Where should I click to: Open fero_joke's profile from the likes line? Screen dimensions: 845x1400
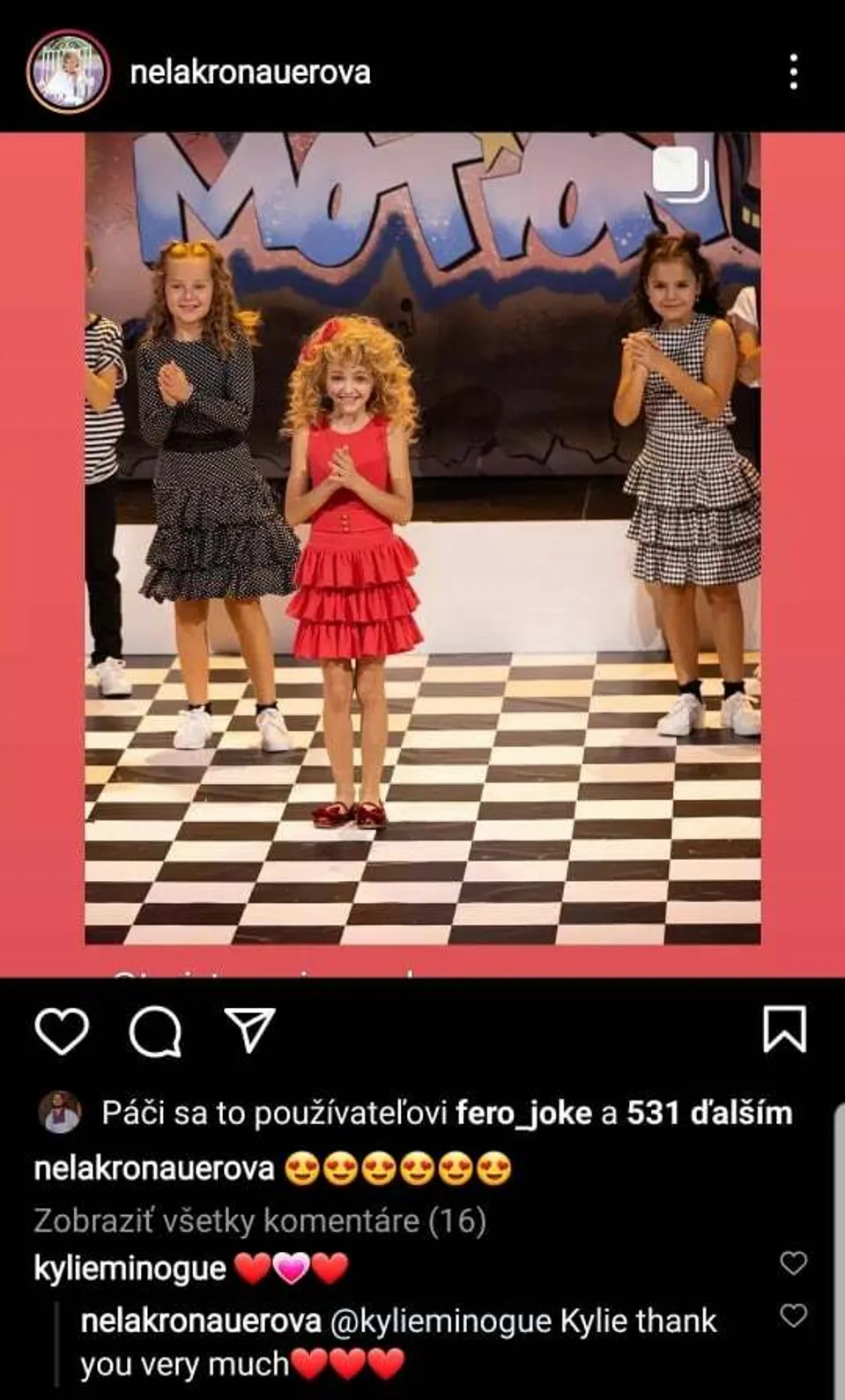pyautogui.click(x=523, y=1113)
